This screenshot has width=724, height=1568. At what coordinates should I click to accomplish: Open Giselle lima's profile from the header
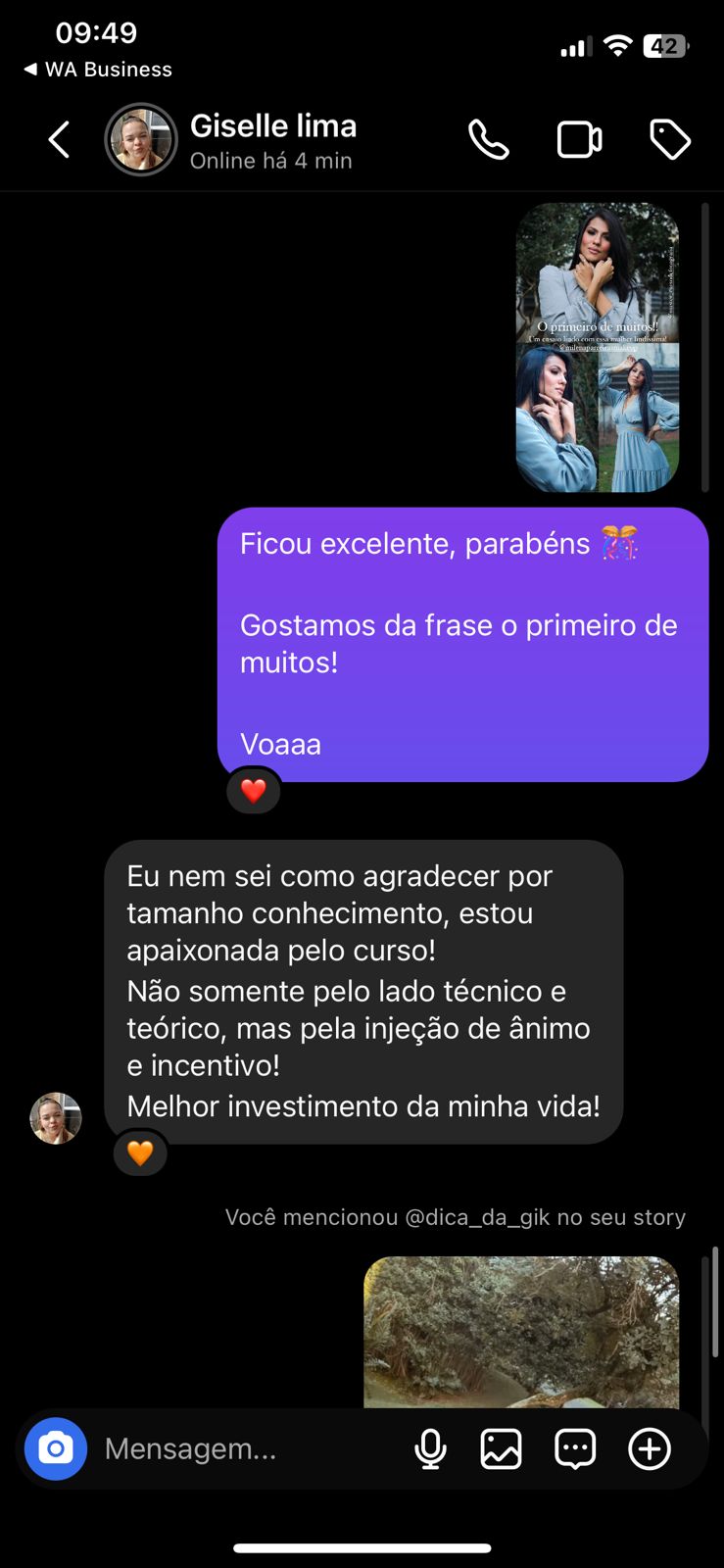[x=272, y=140]
